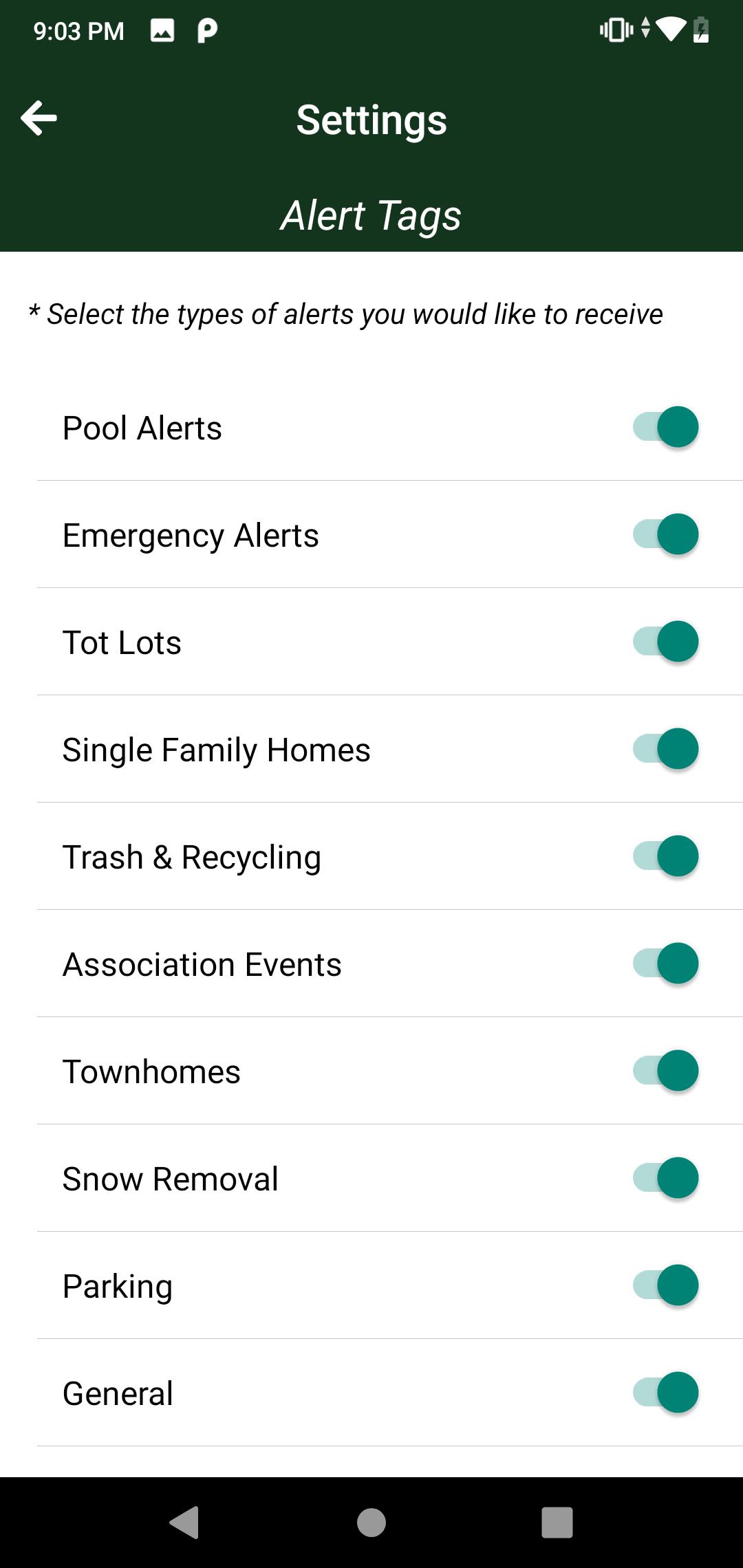Disable Association Events alerts

[x=665, y=963]
